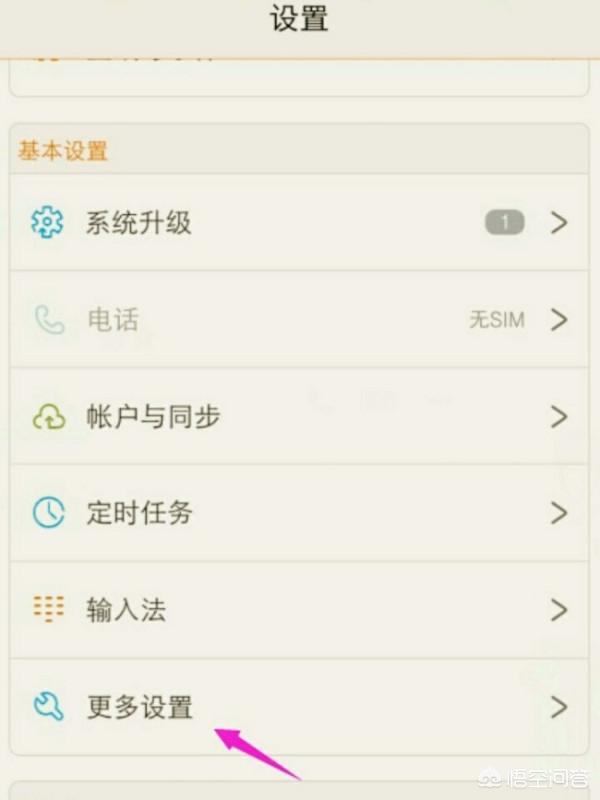
Task: Tap 更多设置 to see more settings
Action: [298, 707]
